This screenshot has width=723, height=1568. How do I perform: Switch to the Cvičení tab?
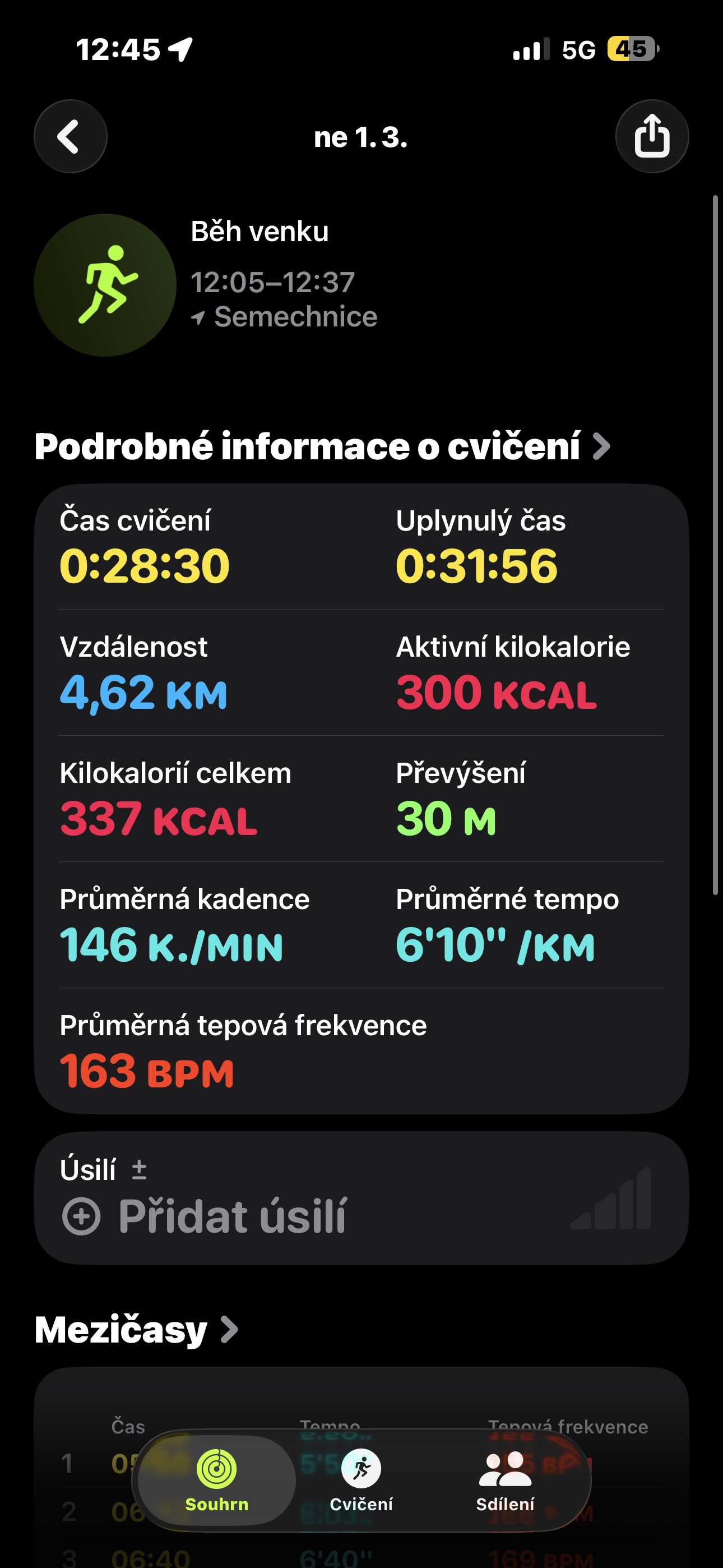(x=361, y=1479)
